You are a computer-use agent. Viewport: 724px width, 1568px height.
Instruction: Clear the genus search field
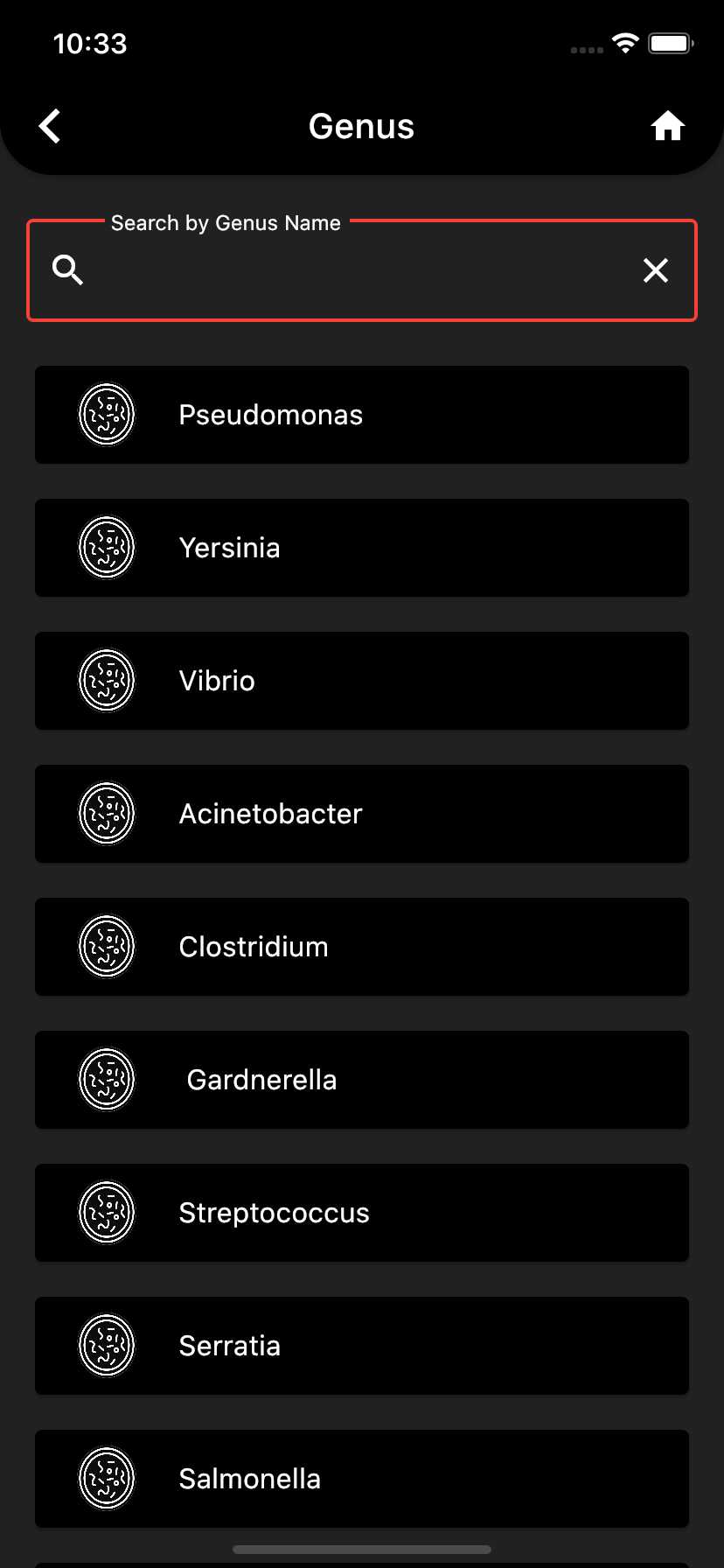coord(656,270)
